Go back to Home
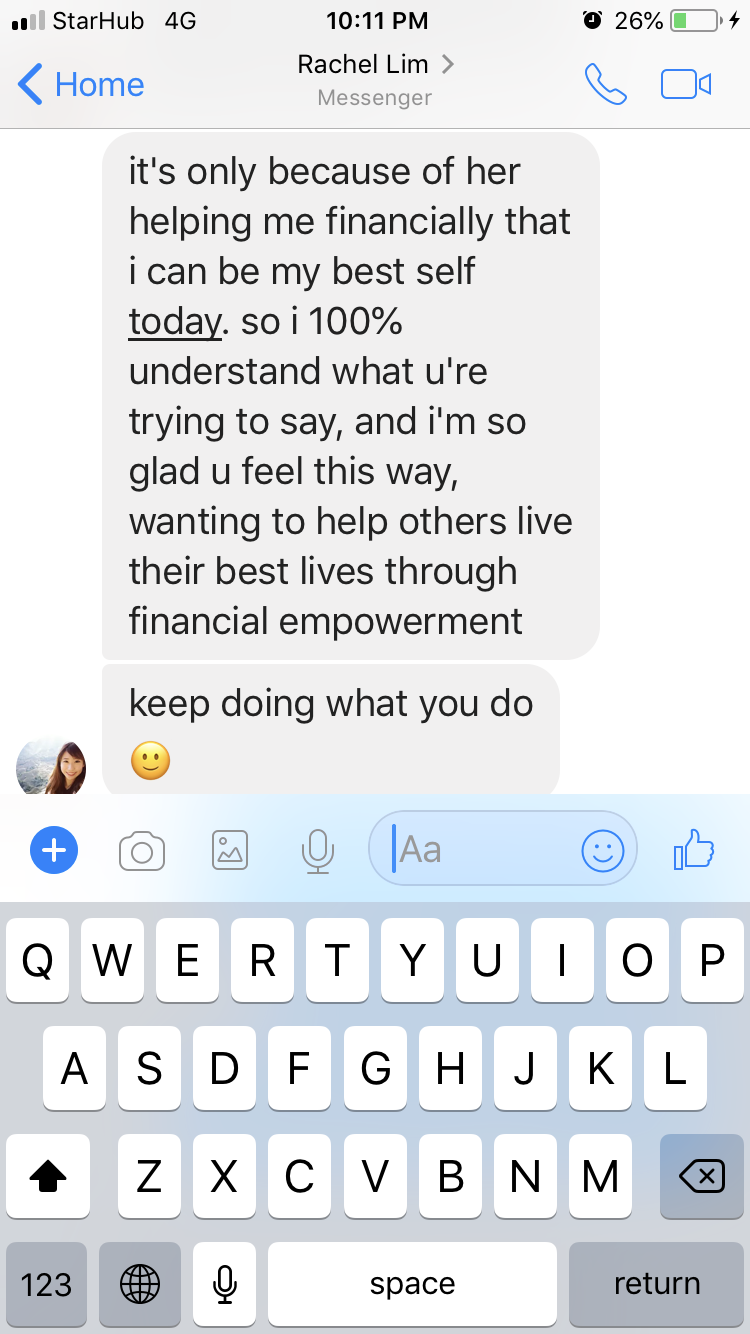The image size is (750, 1334). (x=80, y=84)
